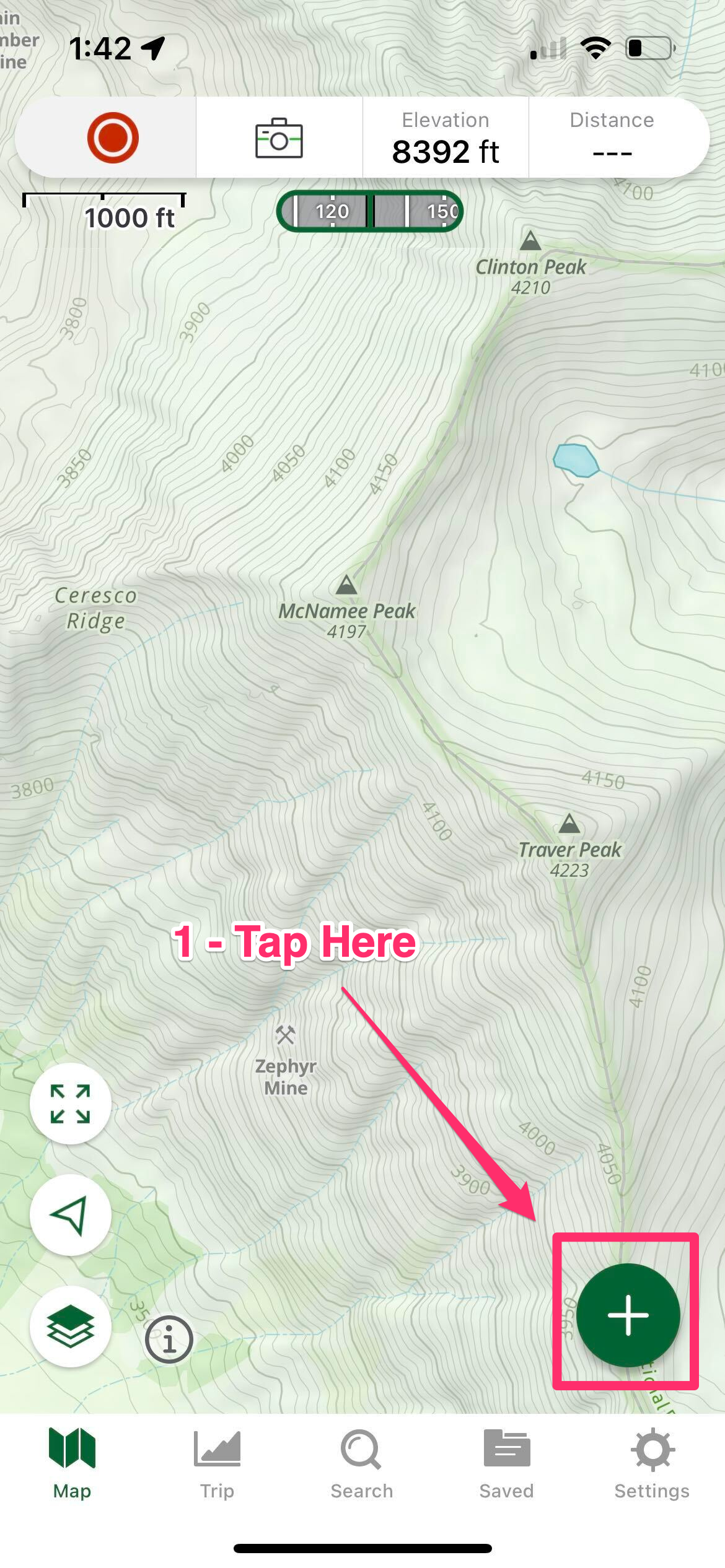Show map info details
Viewport: 725px width, 1568px height.
[169, 1339]
